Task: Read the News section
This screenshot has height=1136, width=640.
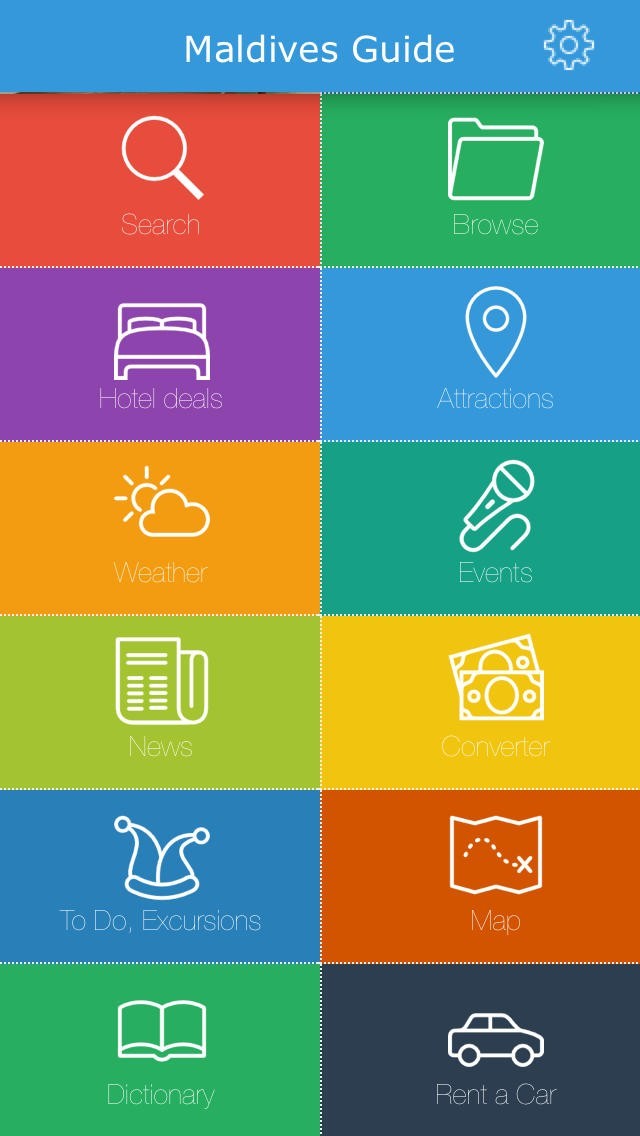Action: click(x=160, y=702)
